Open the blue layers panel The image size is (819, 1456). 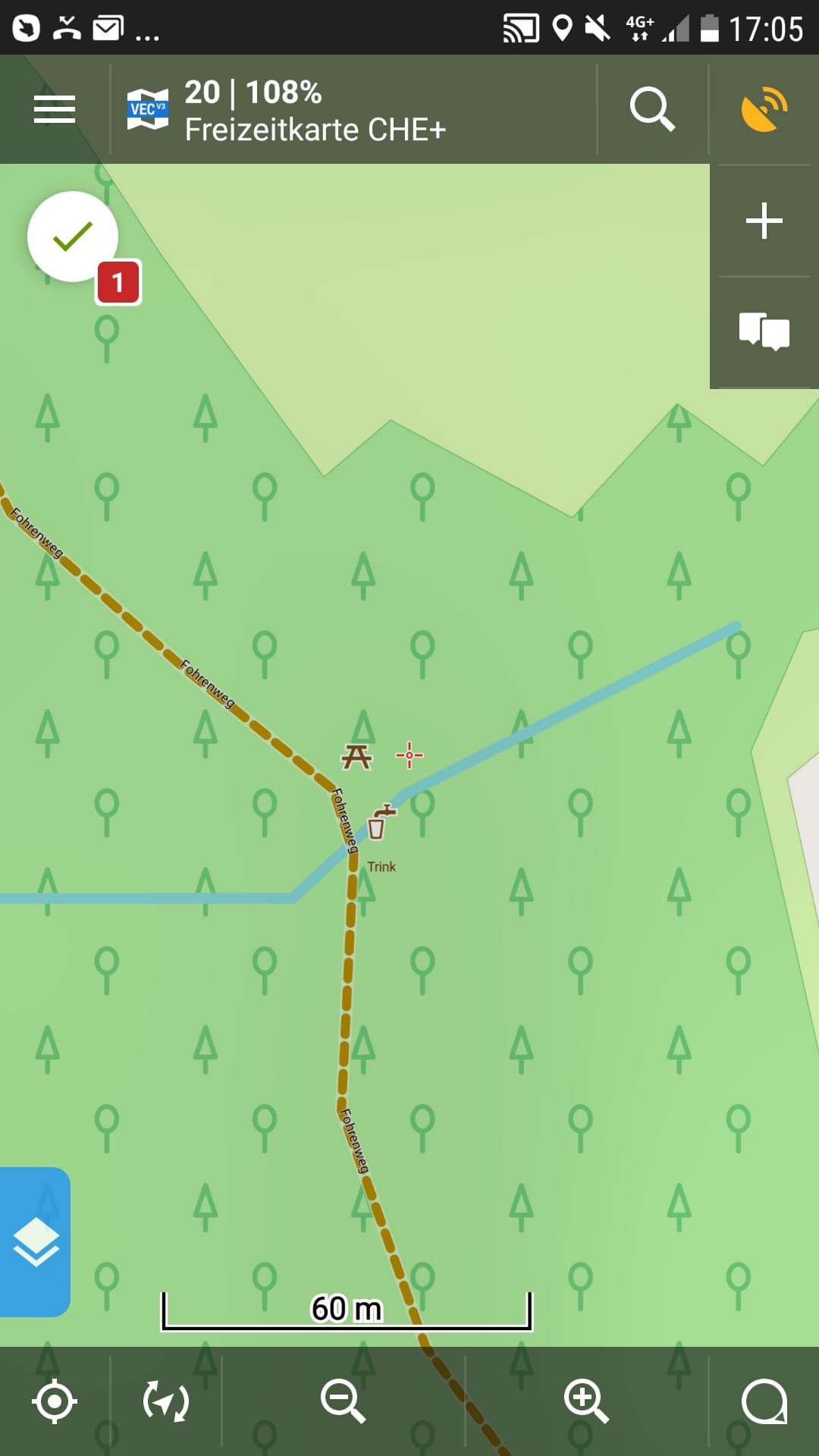point(35,1242)
